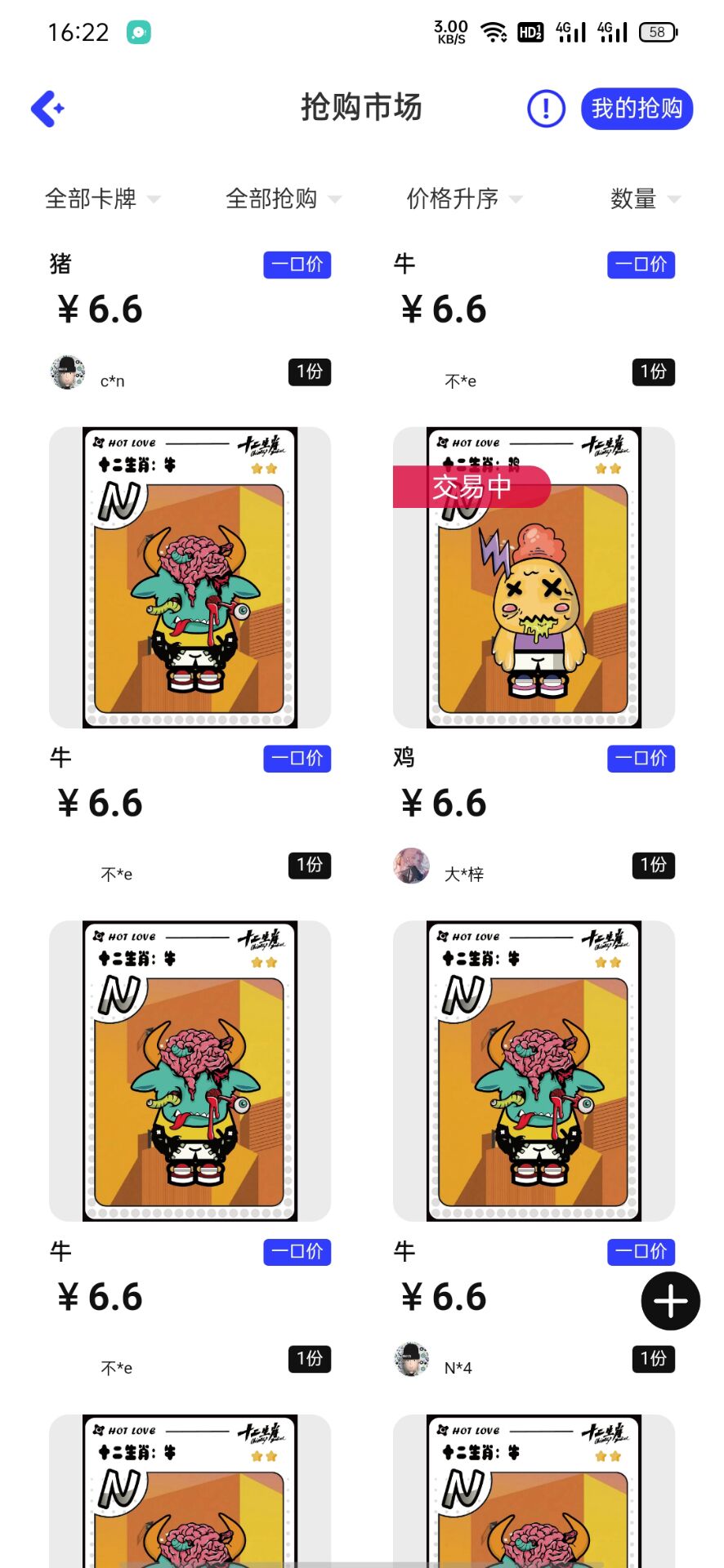The height and width of the screenshot is (1568, 724).
Task: Tap the floating plus button
Action: pos(670,1301)
